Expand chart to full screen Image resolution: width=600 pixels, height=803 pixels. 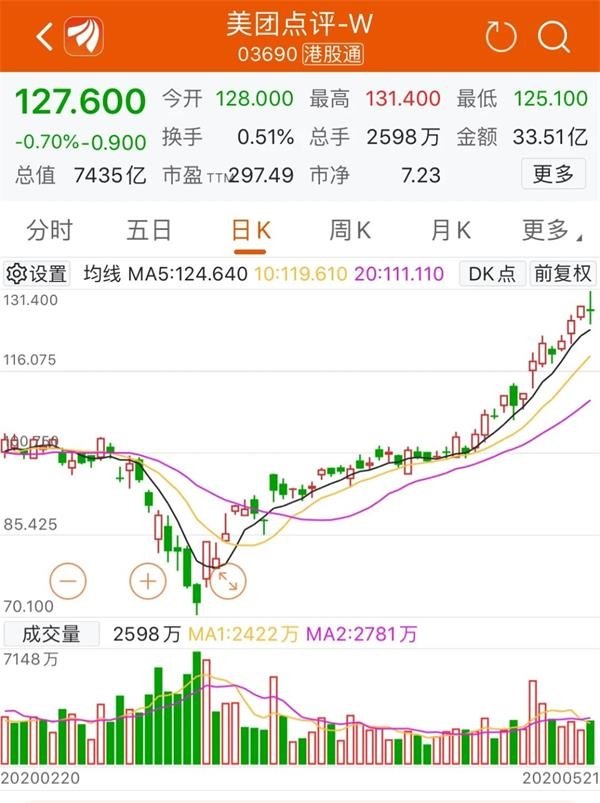[228, 579]
